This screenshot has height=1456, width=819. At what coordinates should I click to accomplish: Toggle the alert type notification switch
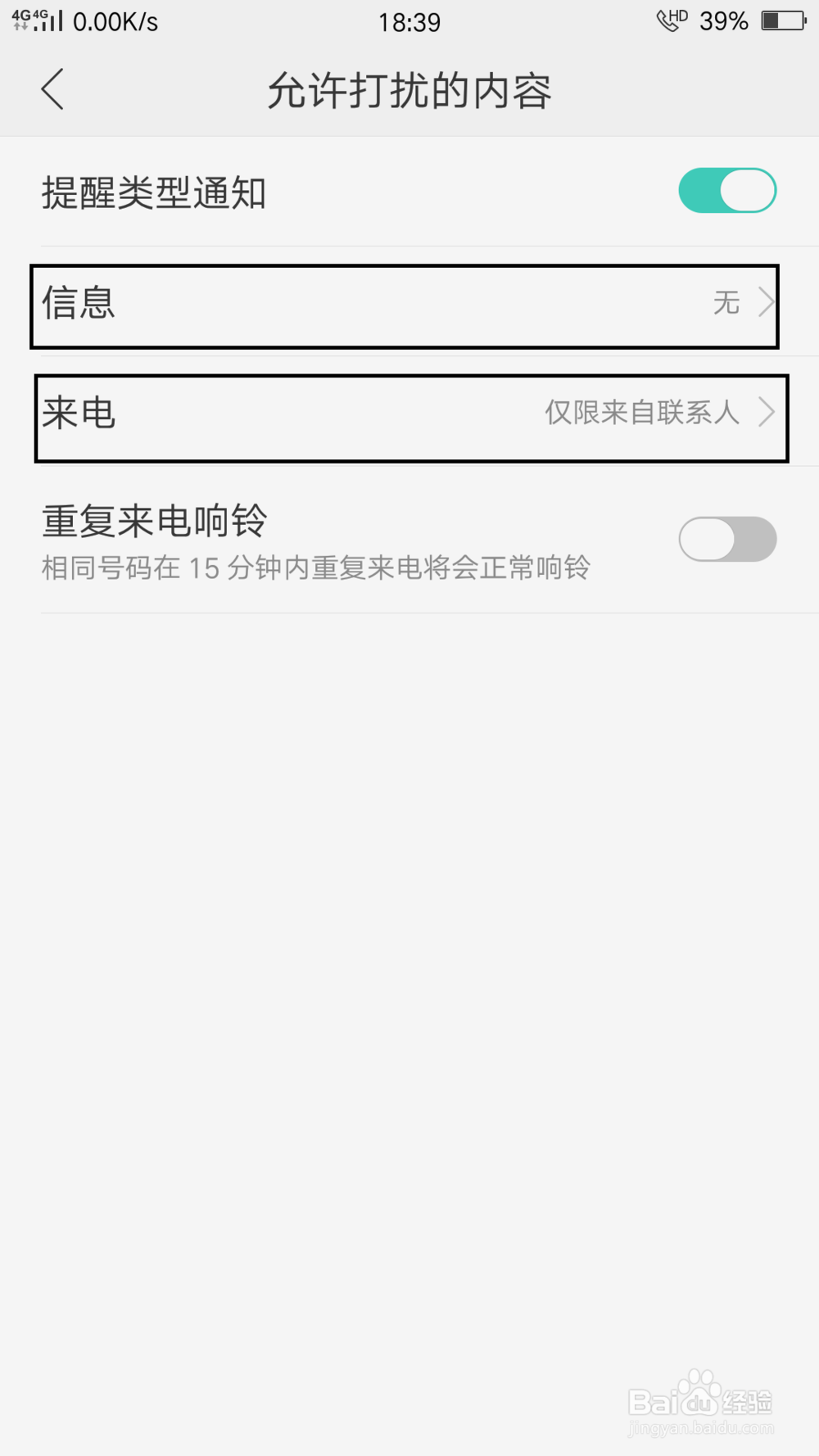tap(726, 189)
